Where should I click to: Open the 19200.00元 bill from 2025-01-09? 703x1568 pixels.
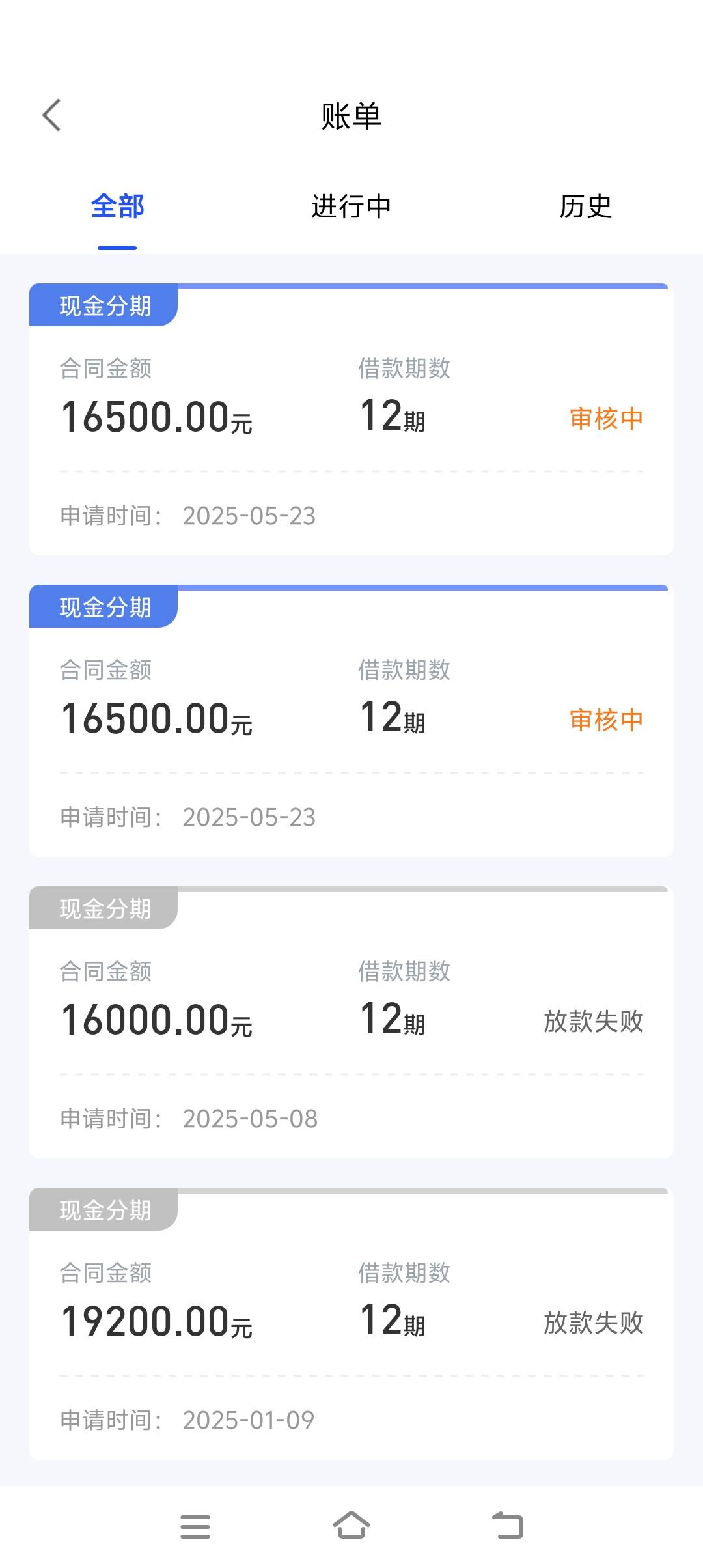(351, 1323)
